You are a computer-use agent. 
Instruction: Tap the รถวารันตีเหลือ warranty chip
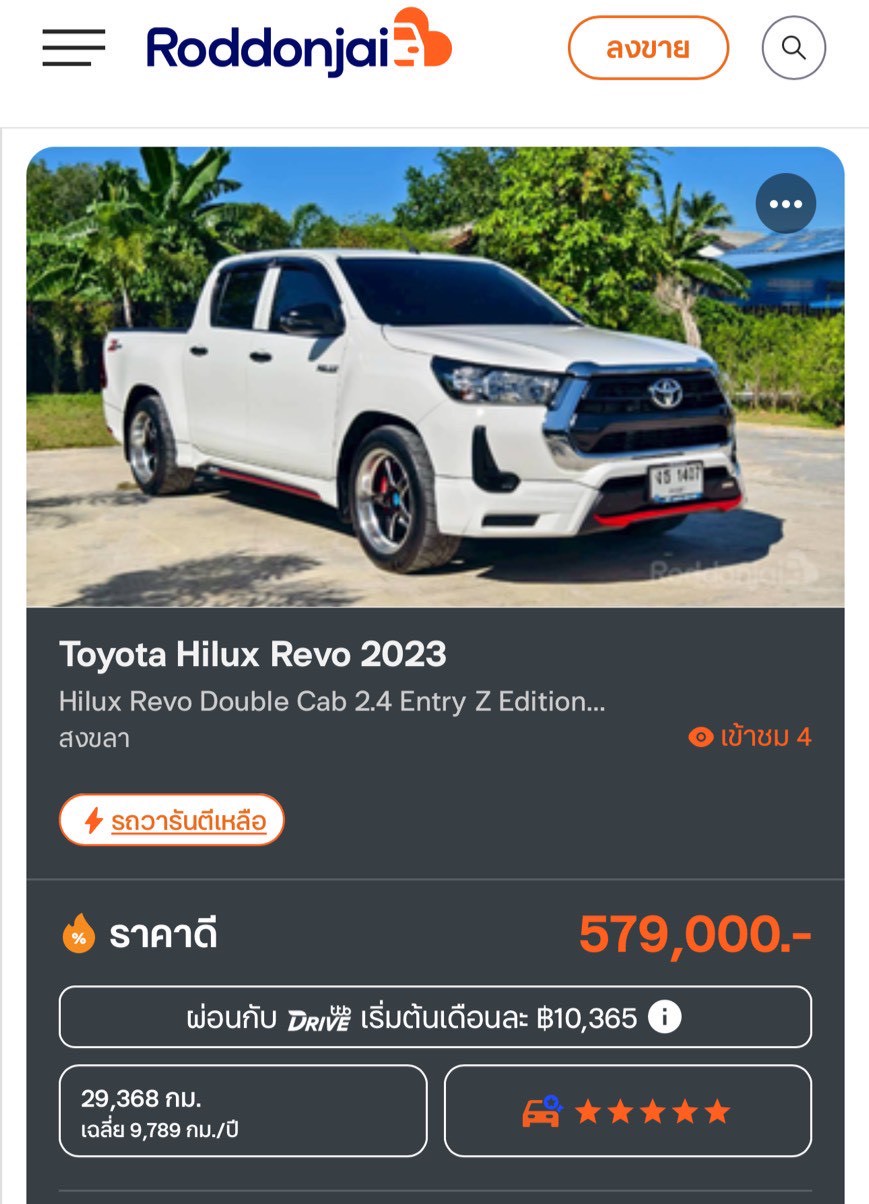click(x=172, y=821)
